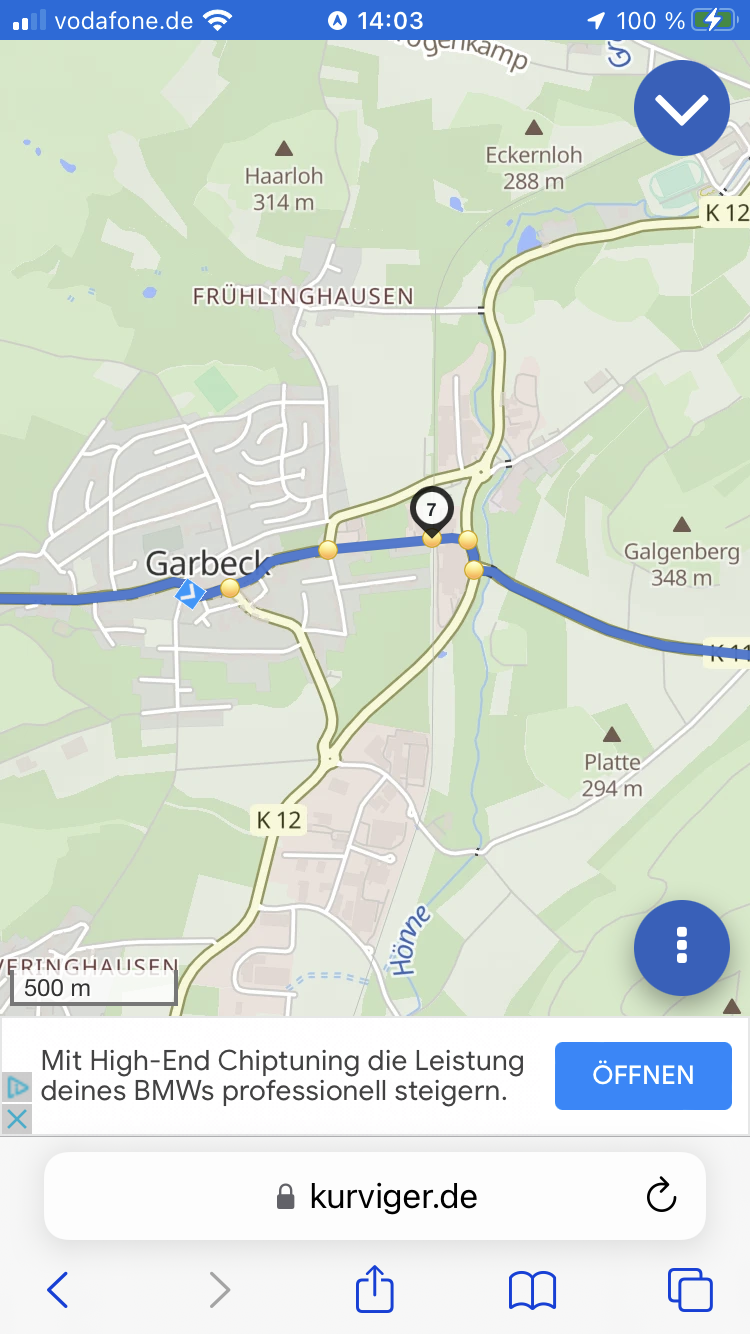Expand the blue chevron-down panel button

point(682,108)
